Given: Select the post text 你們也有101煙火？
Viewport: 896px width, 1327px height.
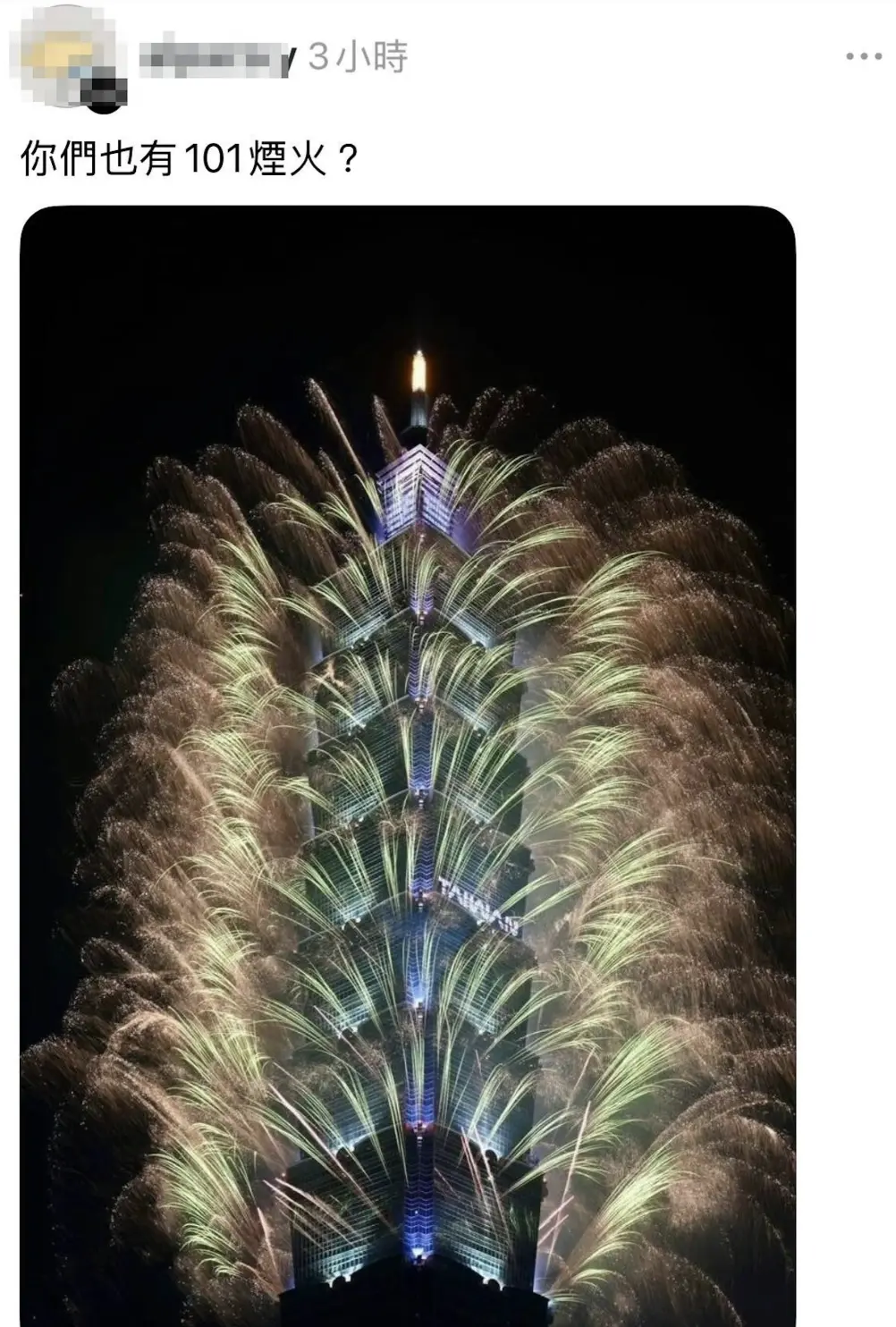Looking at the screenshot, I should coord(188,156).
